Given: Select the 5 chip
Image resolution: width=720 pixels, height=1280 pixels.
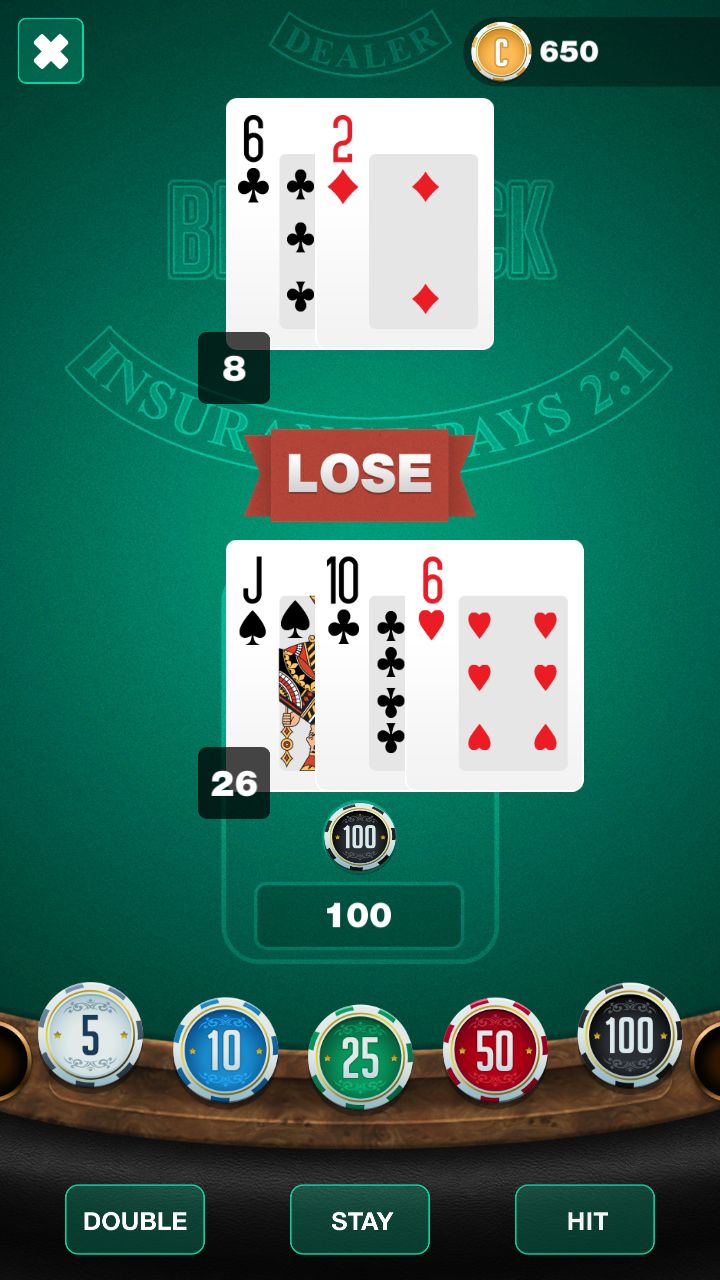Looking at the screenshot, I should pyautogui.click(x=90, y=1036).
